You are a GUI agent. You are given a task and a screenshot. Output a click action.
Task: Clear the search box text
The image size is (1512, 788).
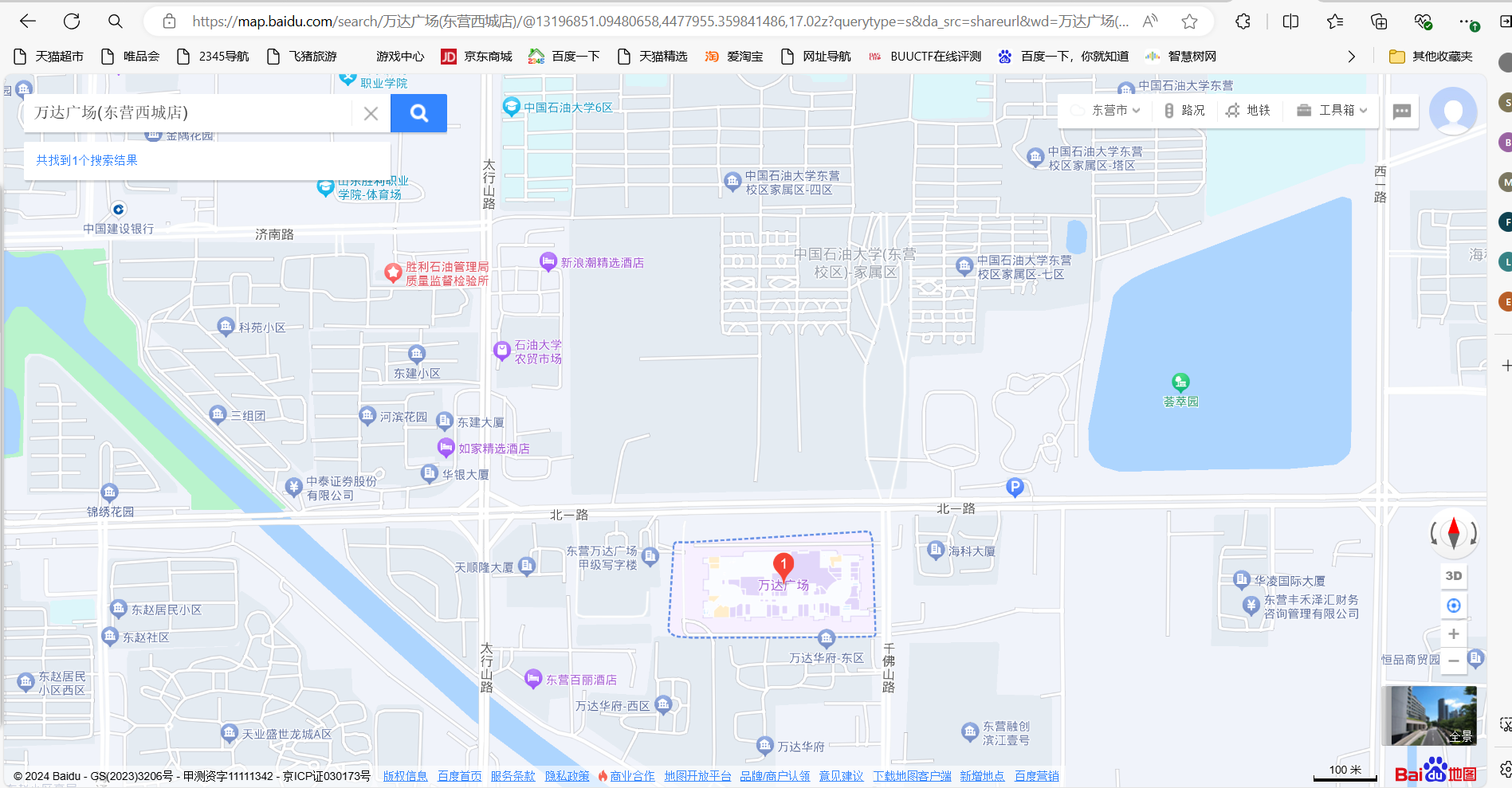tap(371, 113)
